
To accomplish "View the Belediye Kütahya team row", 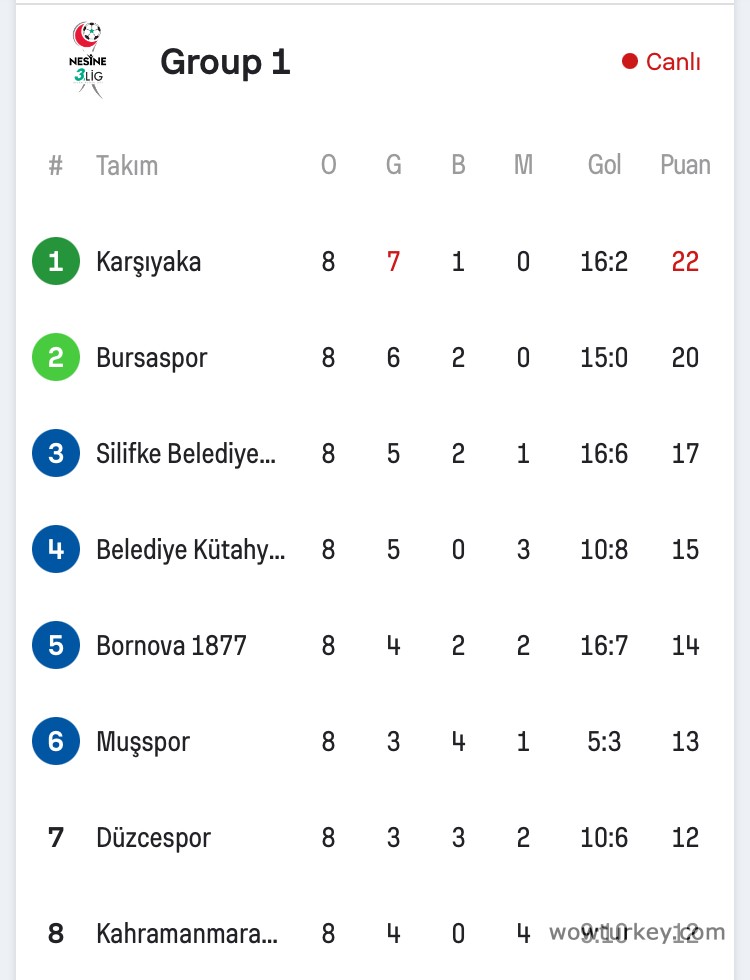I will tap(190, 550).
